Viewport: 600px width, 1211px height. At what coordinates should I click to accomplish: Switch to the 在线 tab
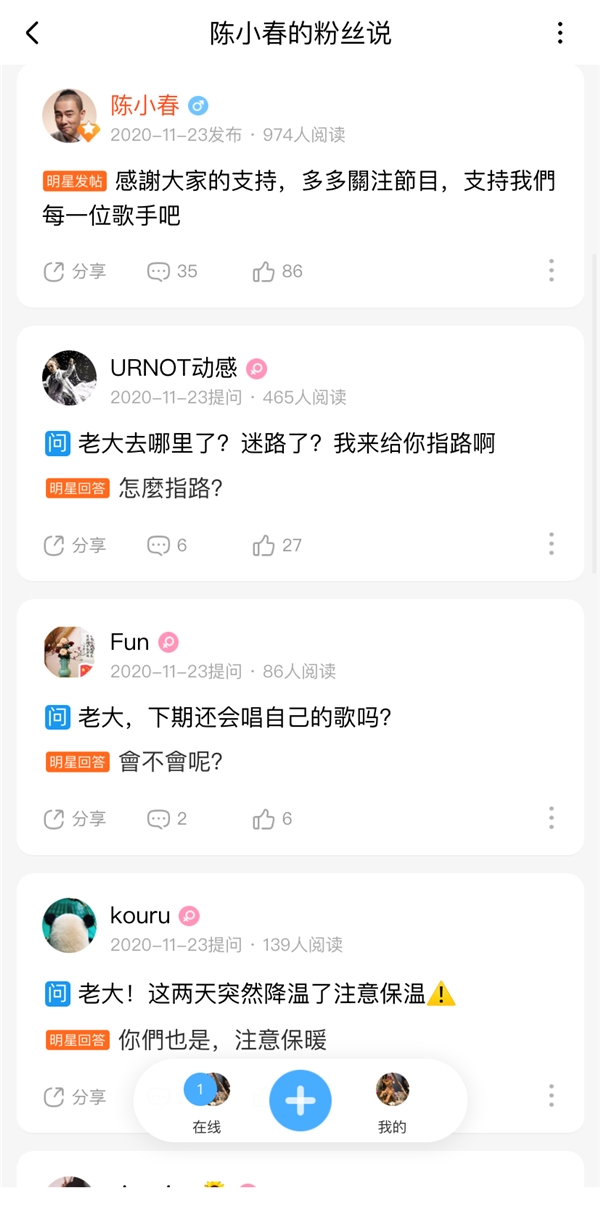(207, 1103)
